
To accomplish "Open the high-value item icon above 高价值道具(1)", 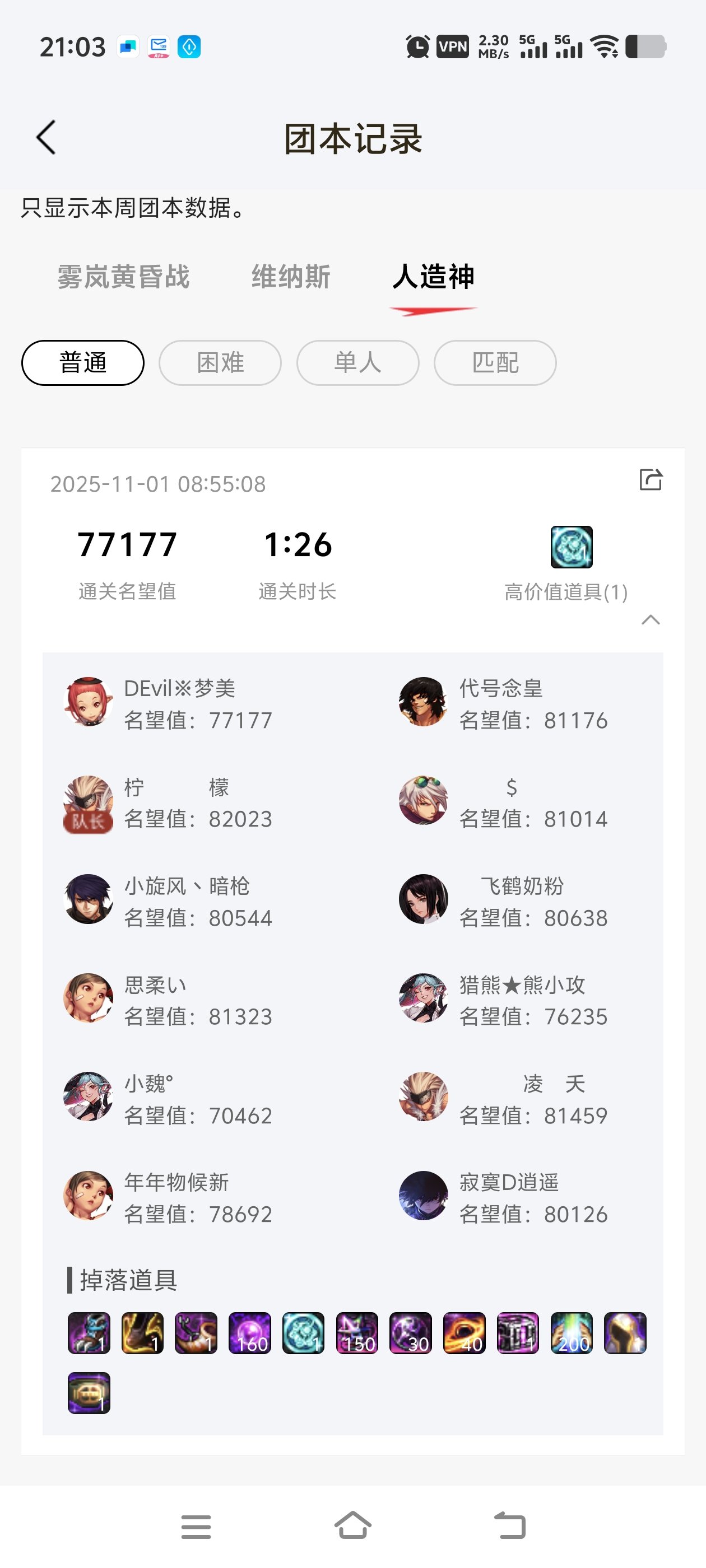I will point(572,547).
